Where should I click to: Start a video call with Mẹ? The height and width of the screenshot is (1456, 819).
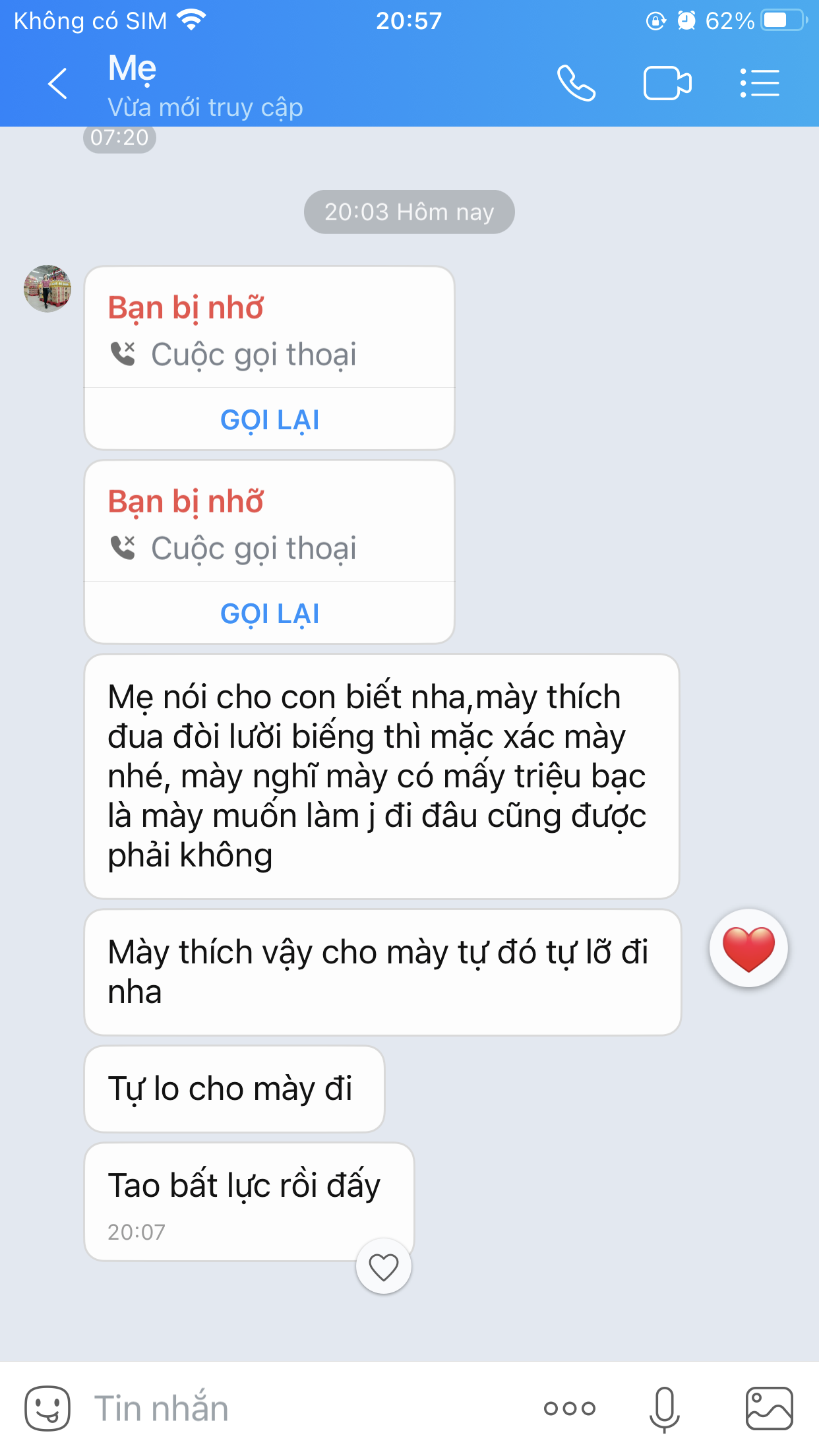pos(667,84)
